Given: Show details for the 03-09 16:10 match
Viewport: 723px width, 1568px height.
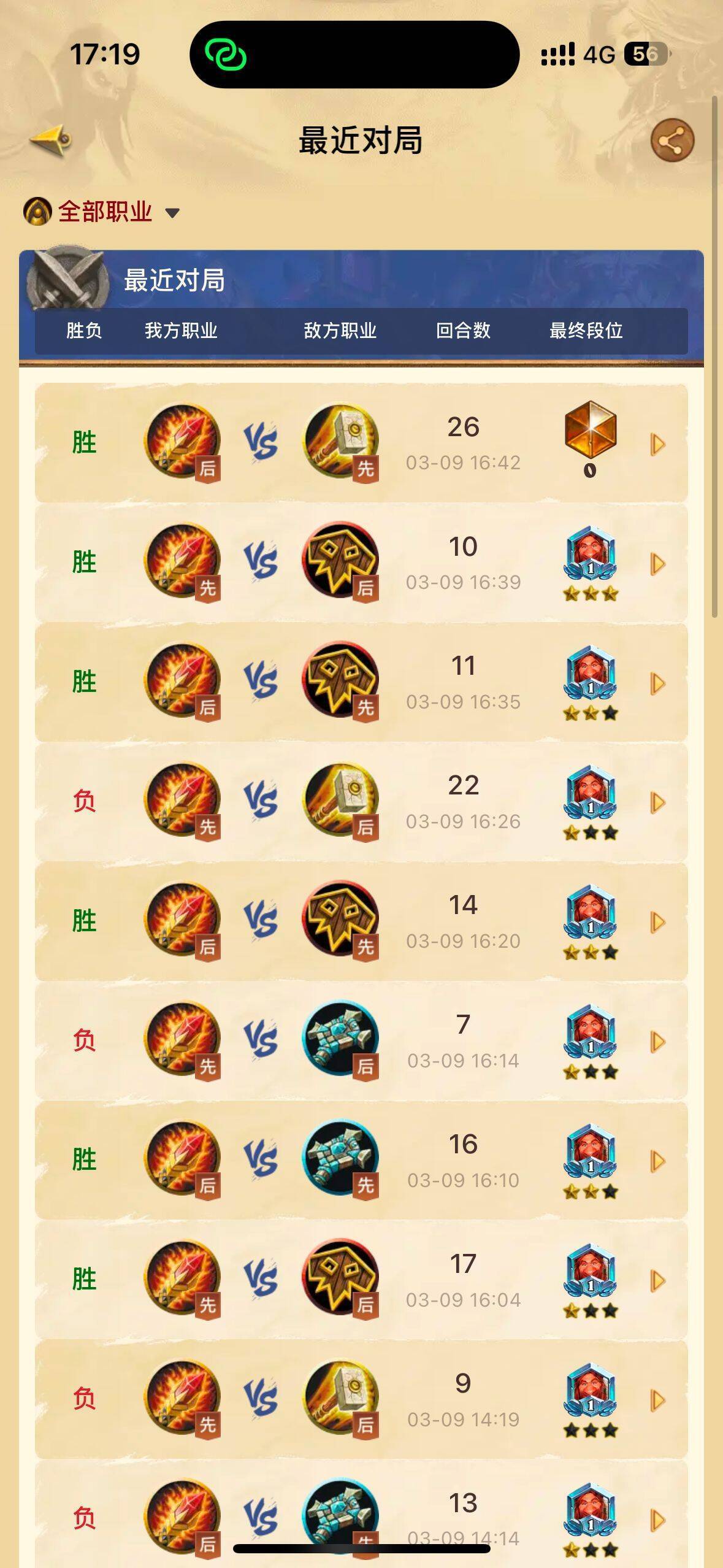Looking at the screenshot, I should point(657,1161).
